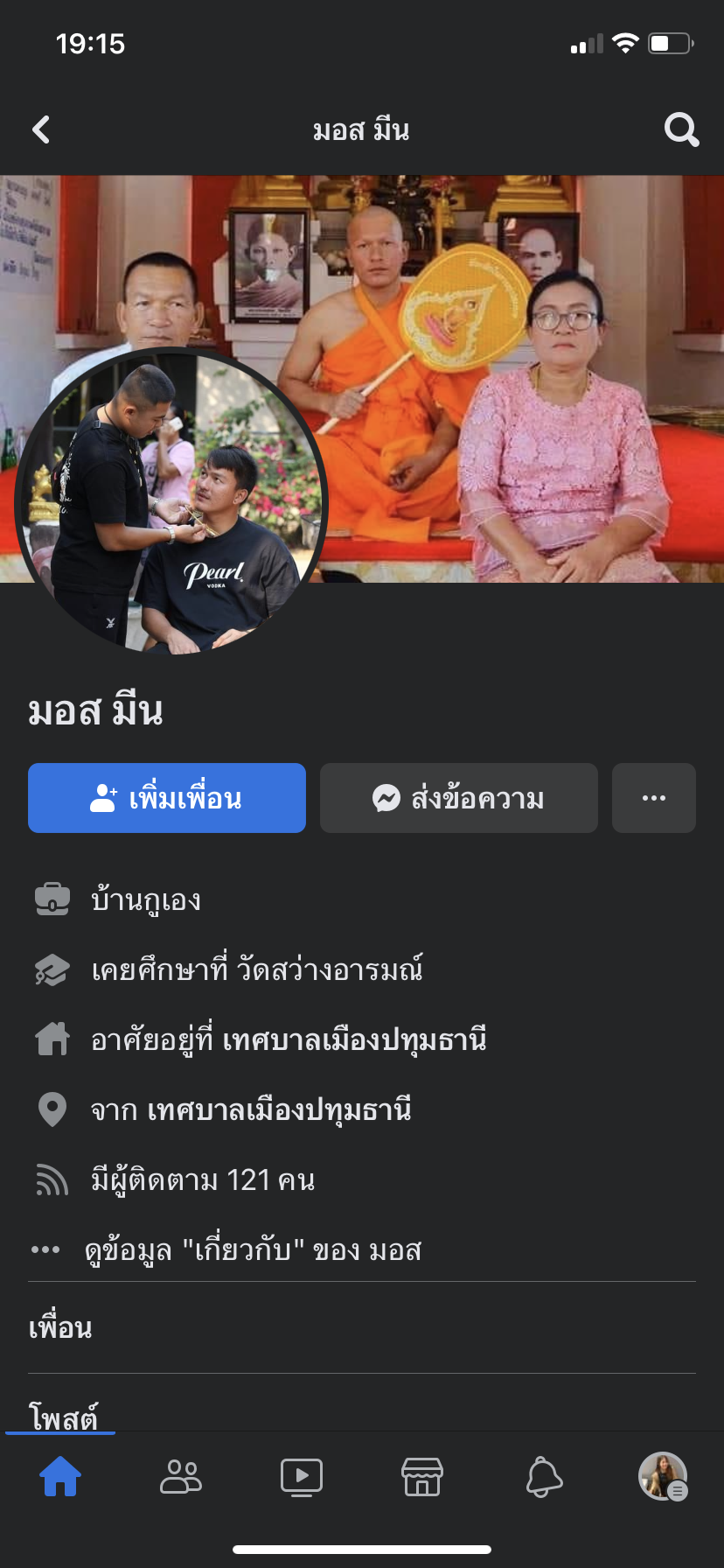Open workplace บ้านกูเอง
This screenshot has width=724, height=1568.
point(146,899)
